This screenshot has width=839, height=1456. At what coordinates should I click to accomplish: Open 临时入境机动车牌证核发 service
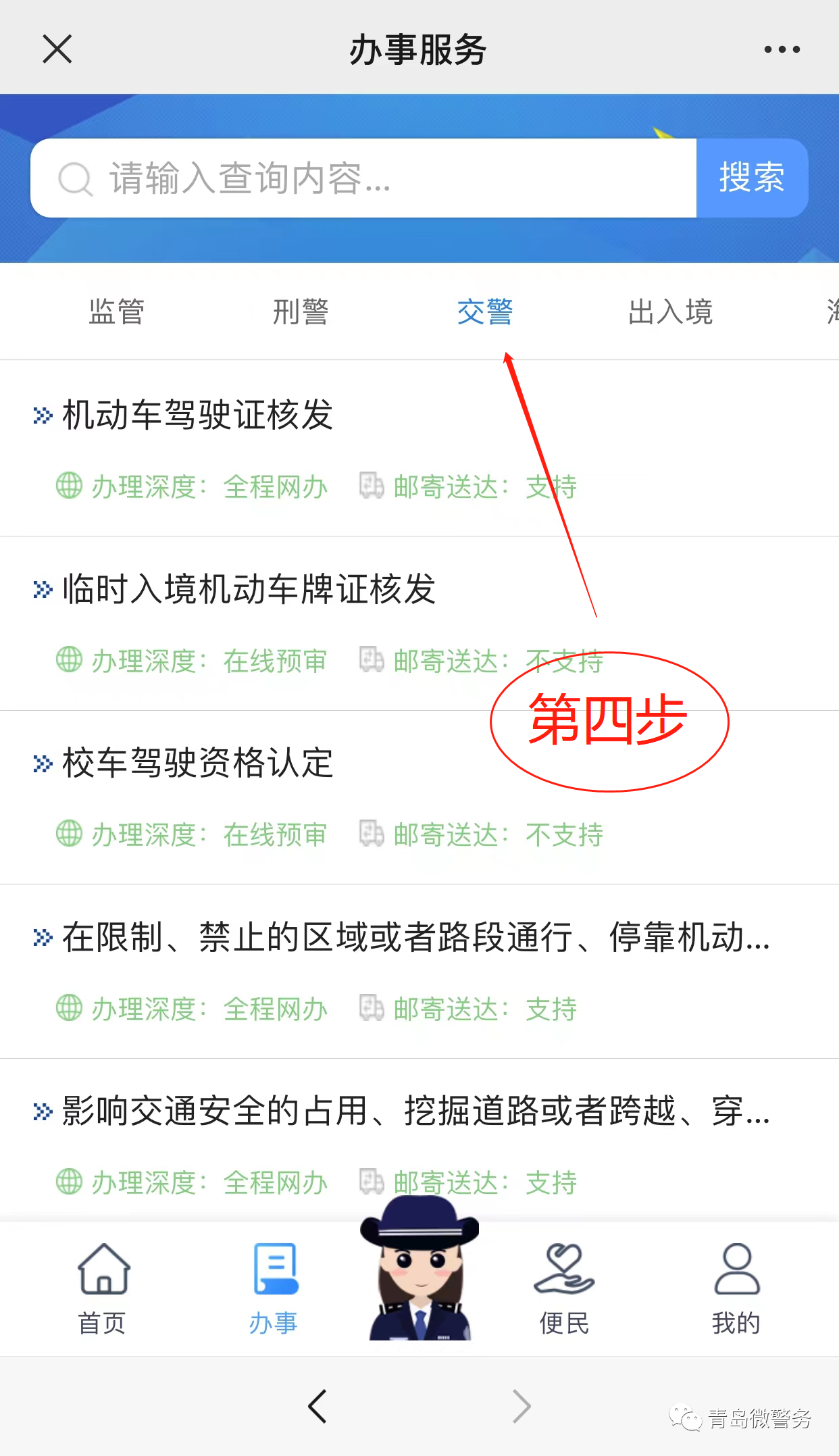pyautogui.click(x=249, y=588)
